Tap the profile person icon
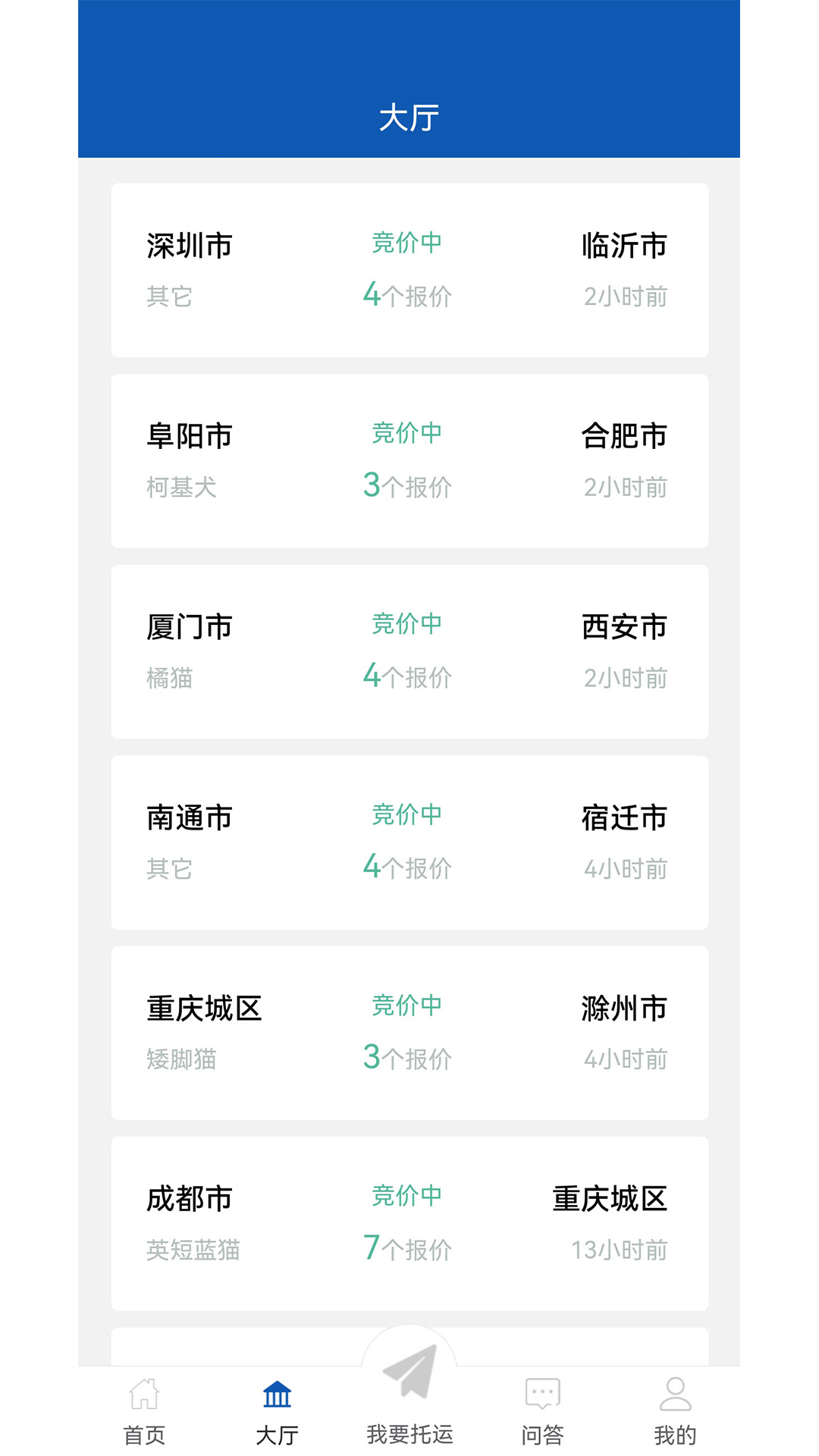 pyautogui.click(x=674, y=1392)
